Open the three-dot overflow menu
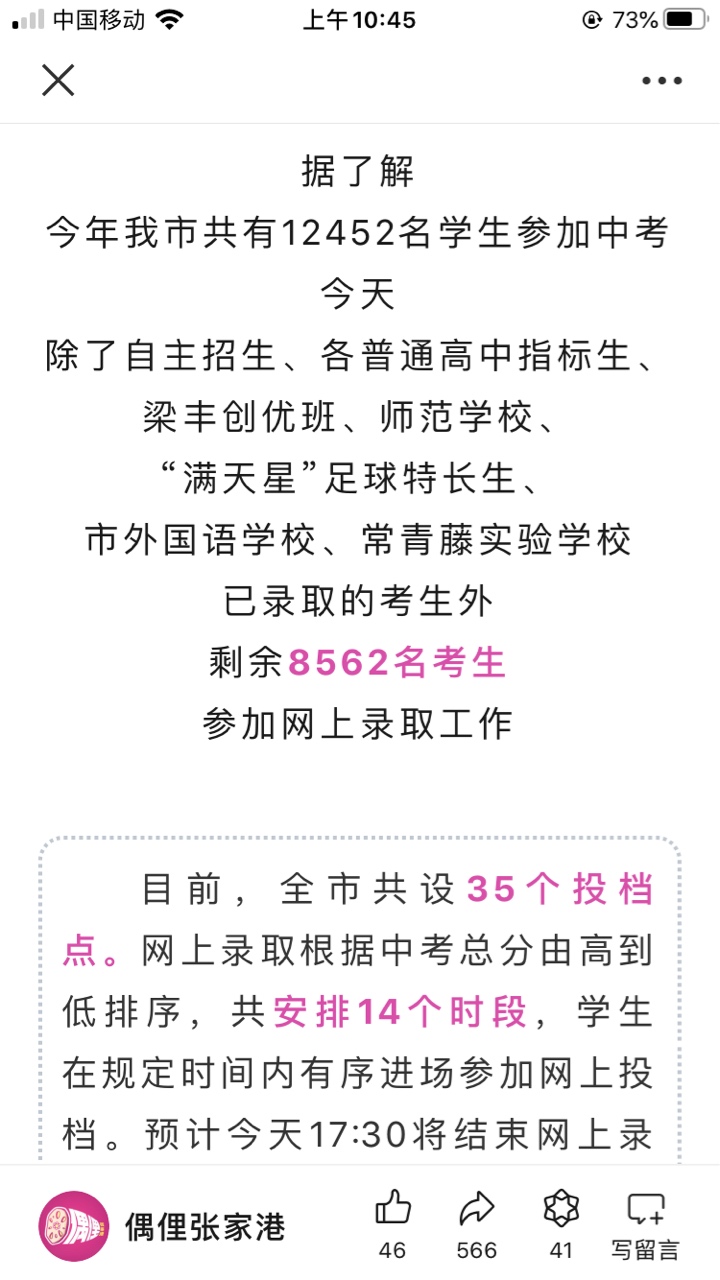 pos(662,81)
